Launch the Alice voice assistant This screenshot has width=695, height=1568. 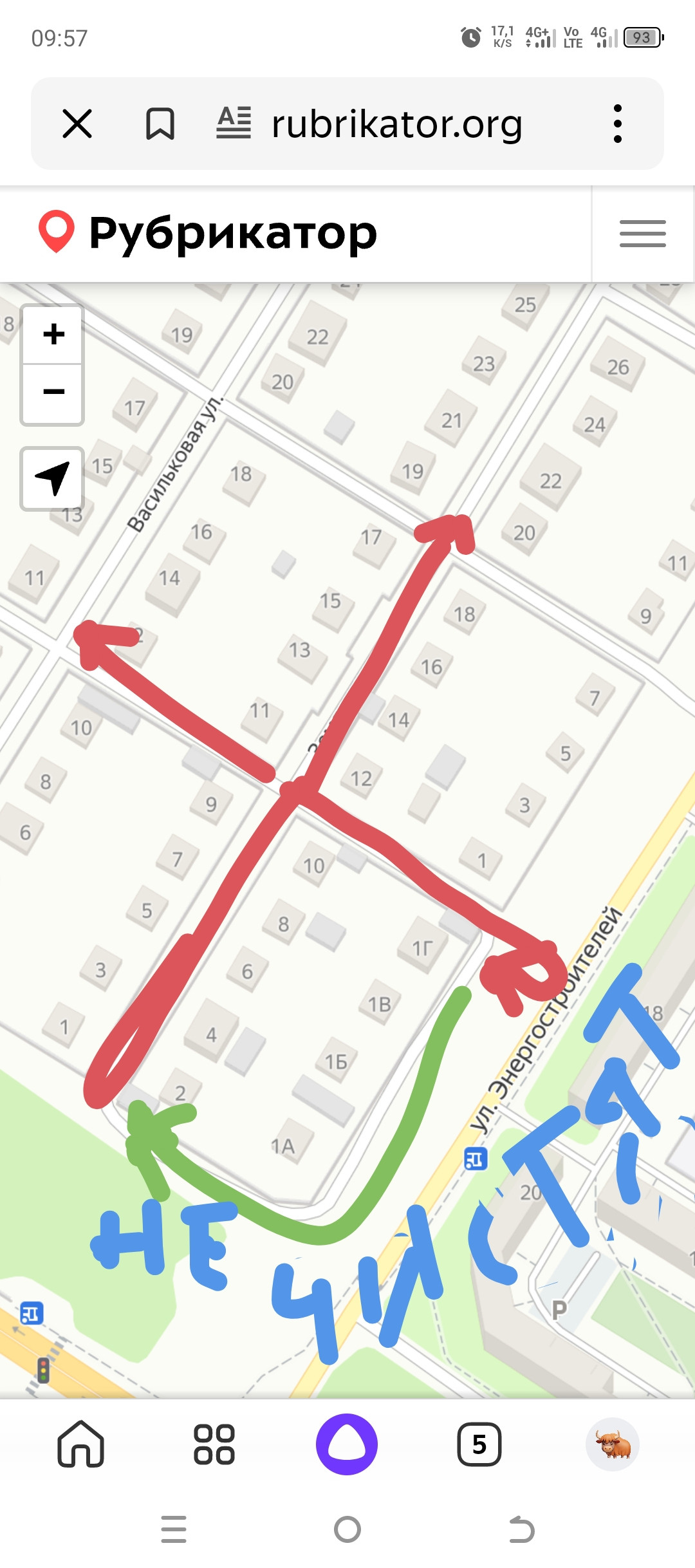click(347, 1444)
